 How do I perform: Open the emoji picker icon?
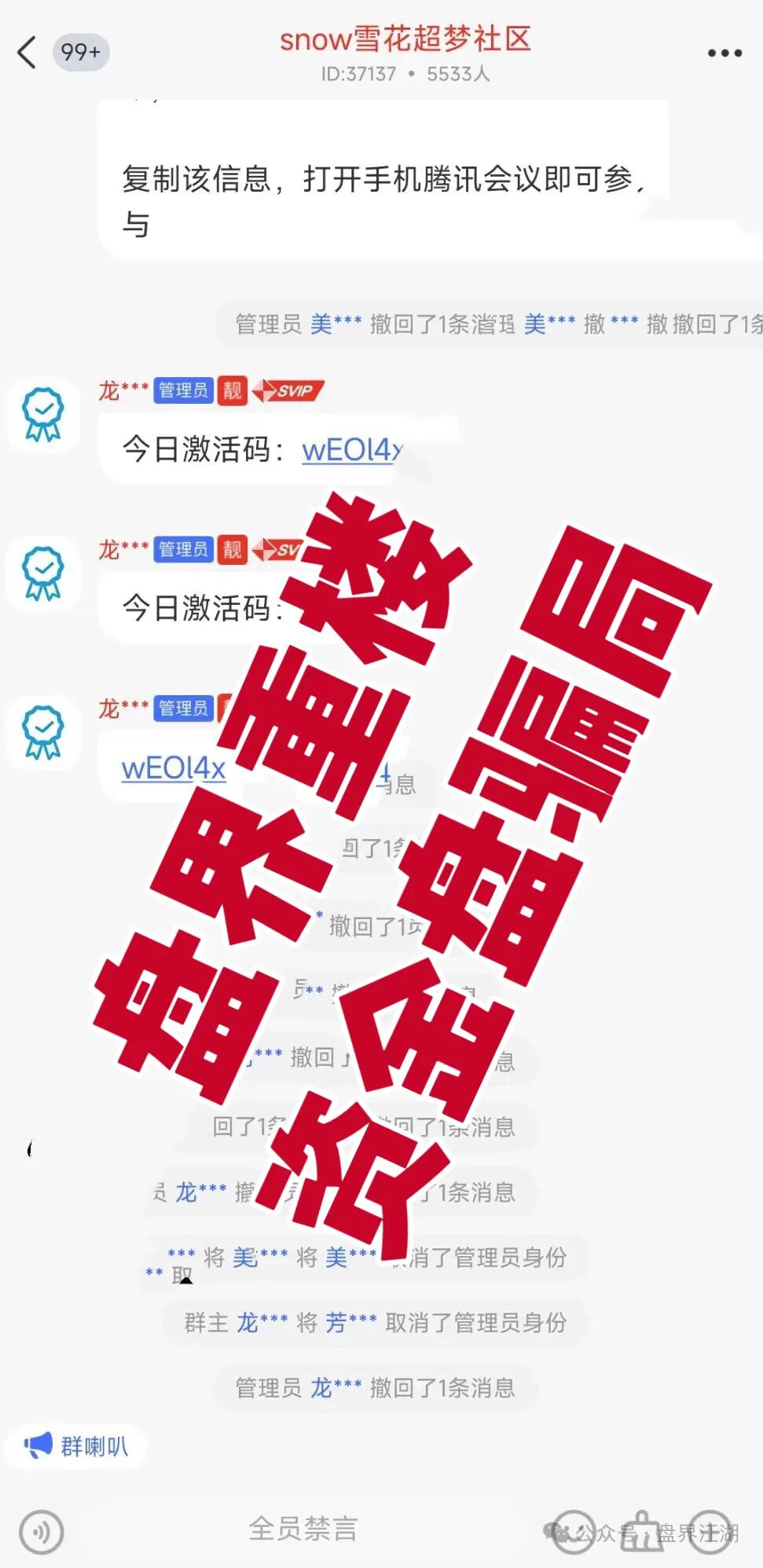point(574,1531)
